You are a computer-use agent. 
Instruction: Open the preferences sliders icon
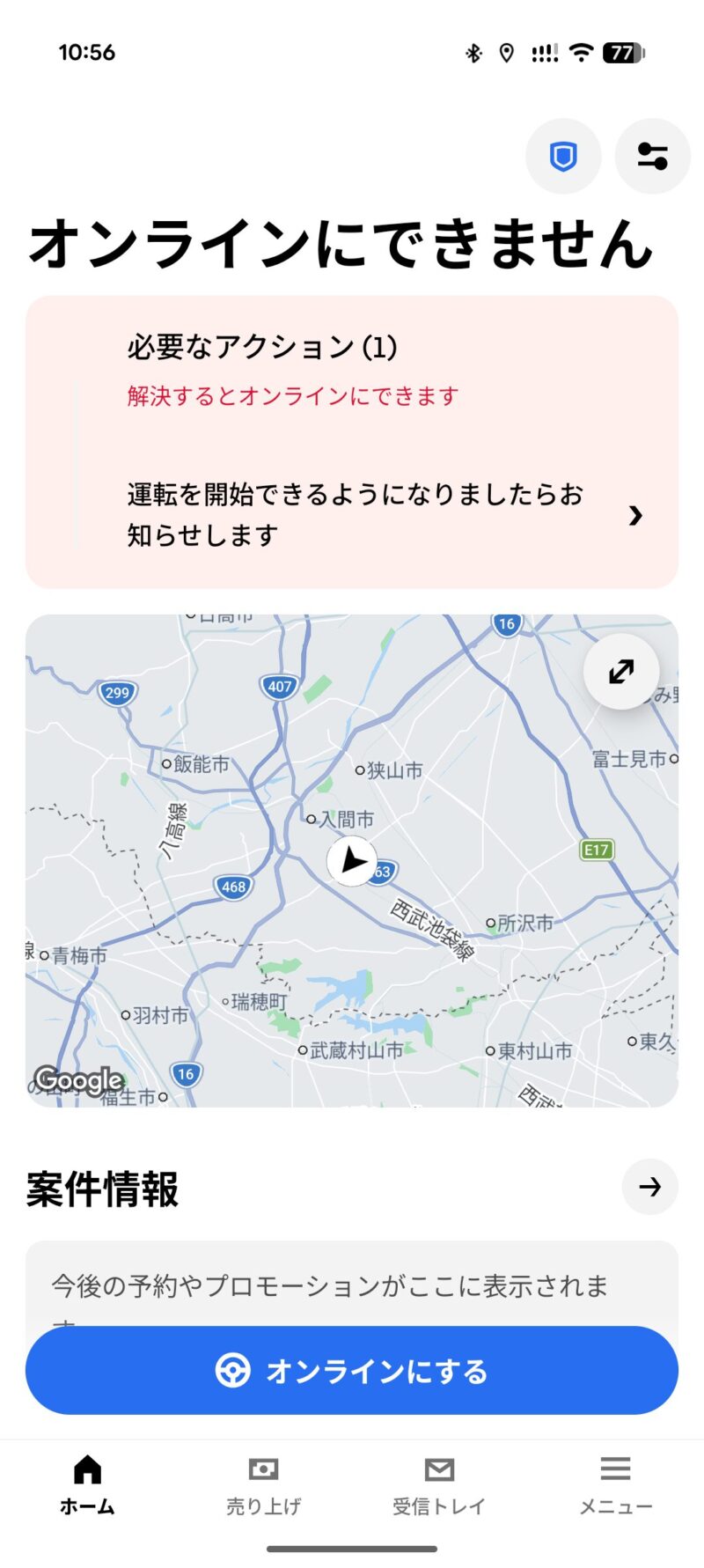pyautogui.click(x=652, y=157)
